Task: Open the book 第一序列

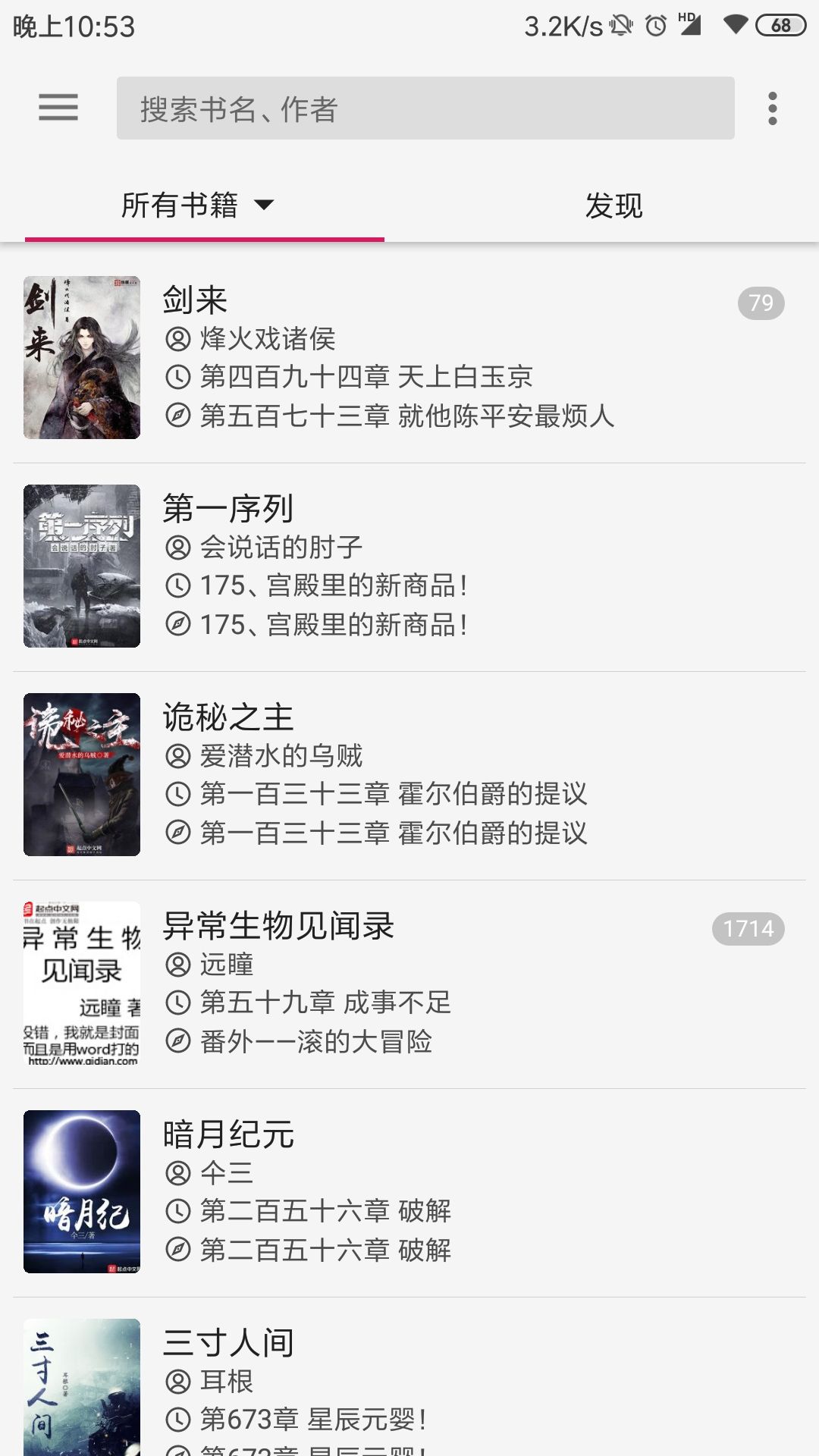Action: coord(409,566)
